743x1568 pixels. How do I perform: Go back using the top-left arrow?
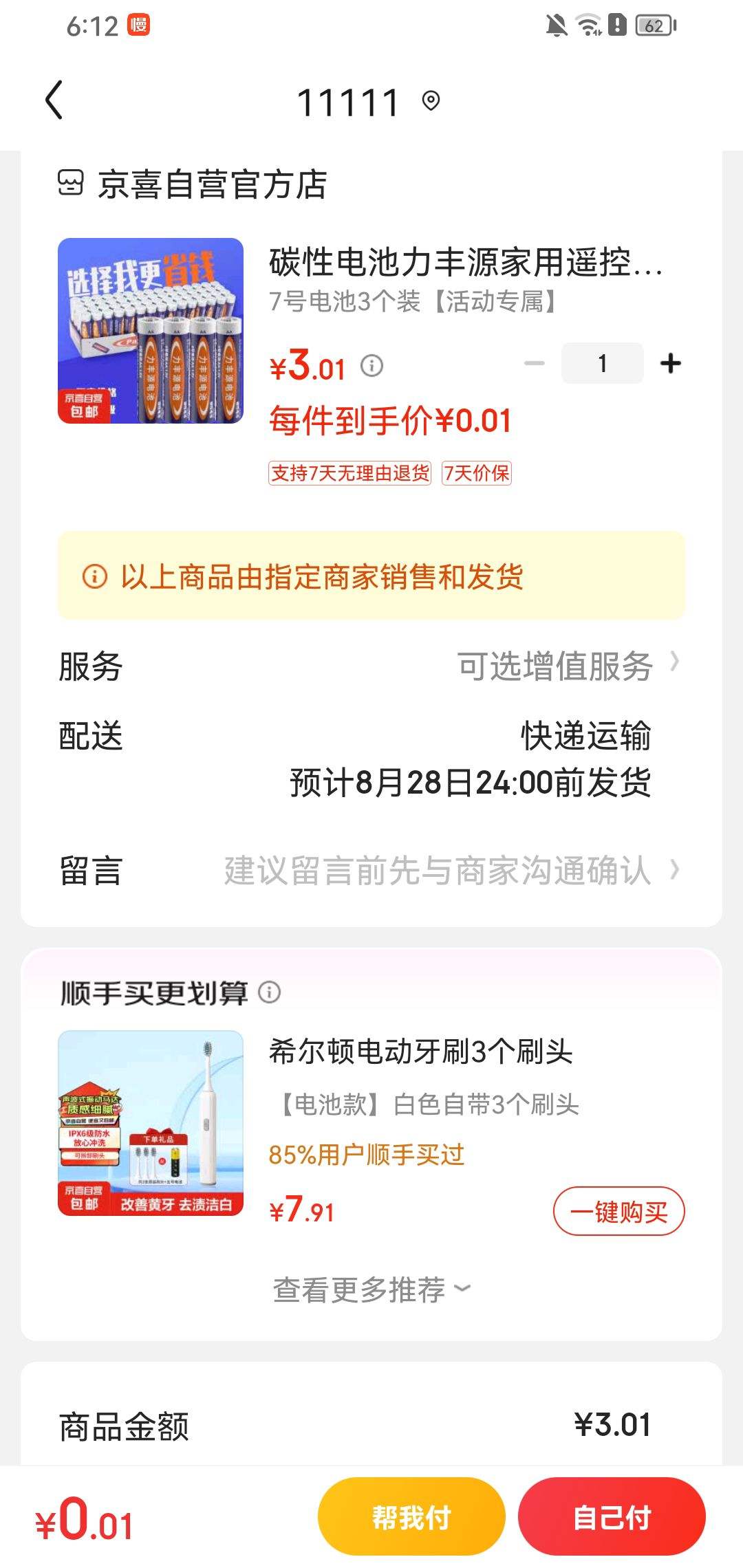point(54,100)
